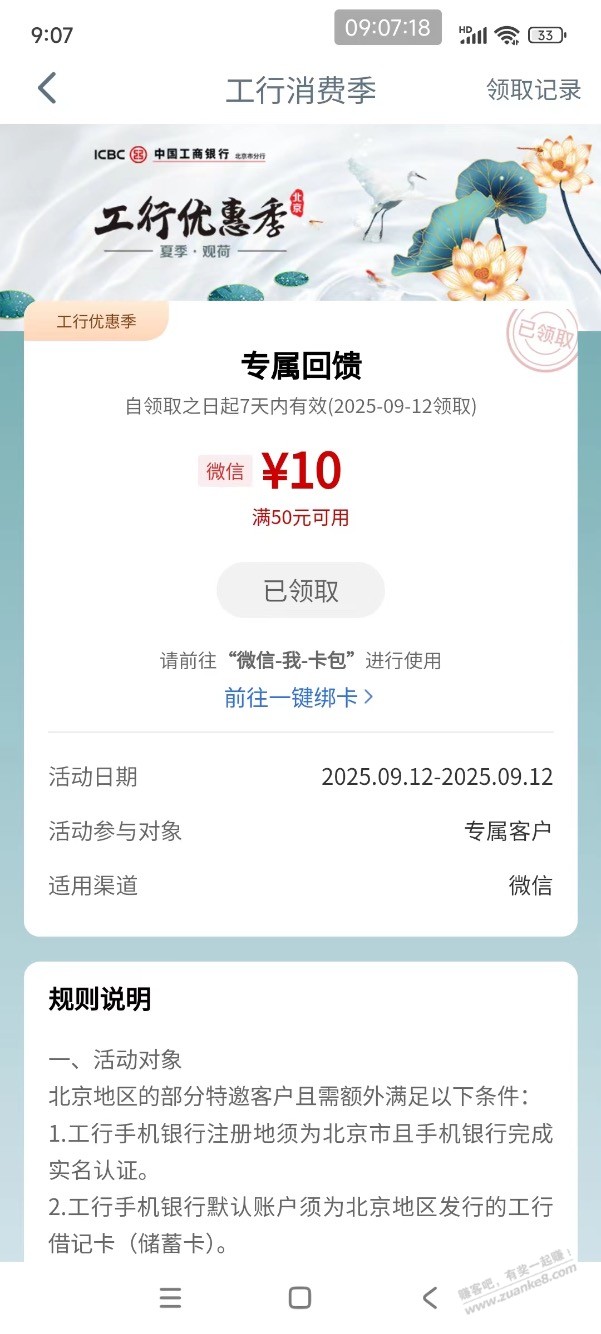
Task: Open 领取记录 claim records
Action: click(x=533, y=90)
